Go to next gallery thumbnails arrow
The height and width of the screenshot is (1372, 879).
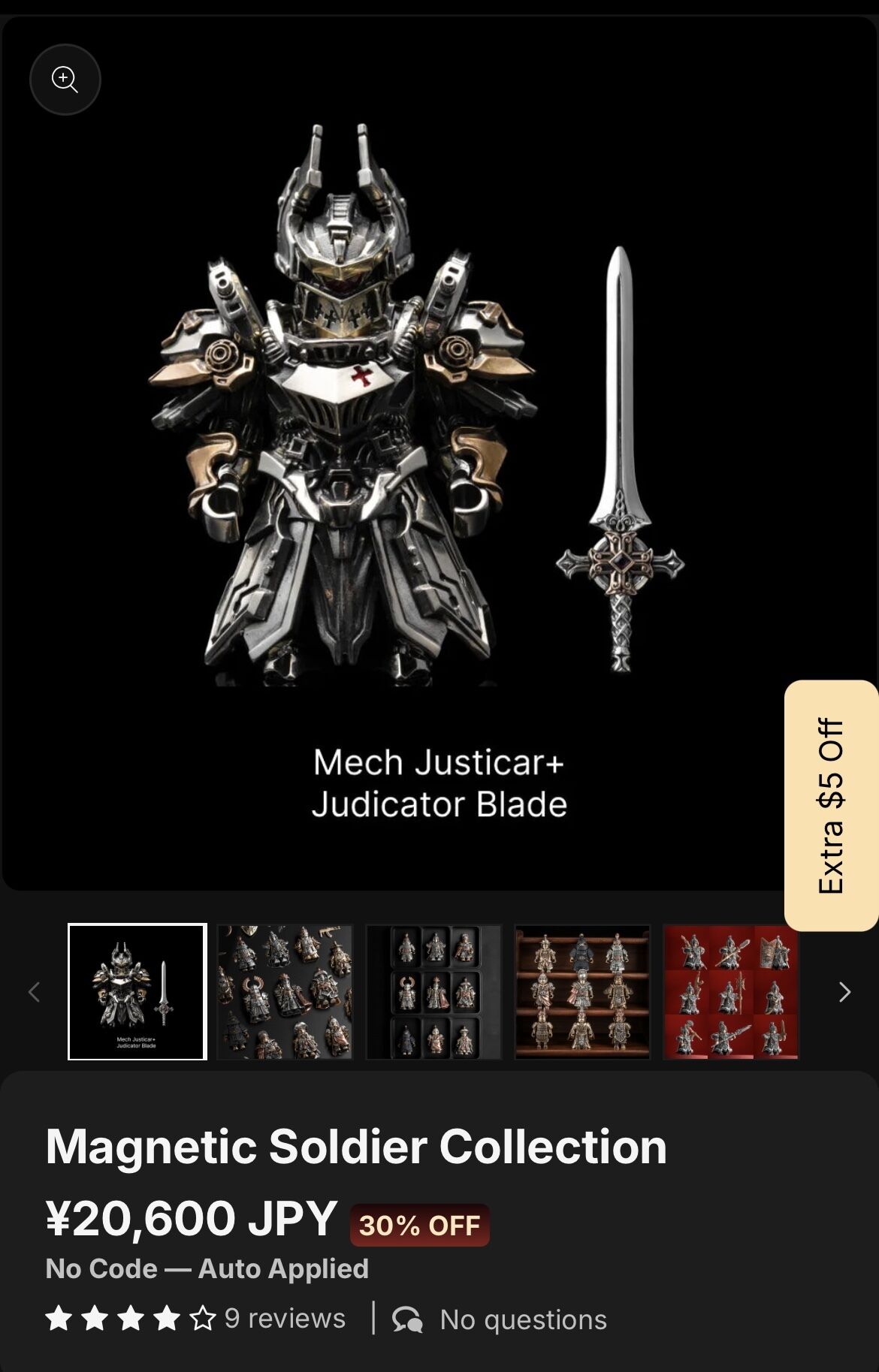[x=844, y=992]
